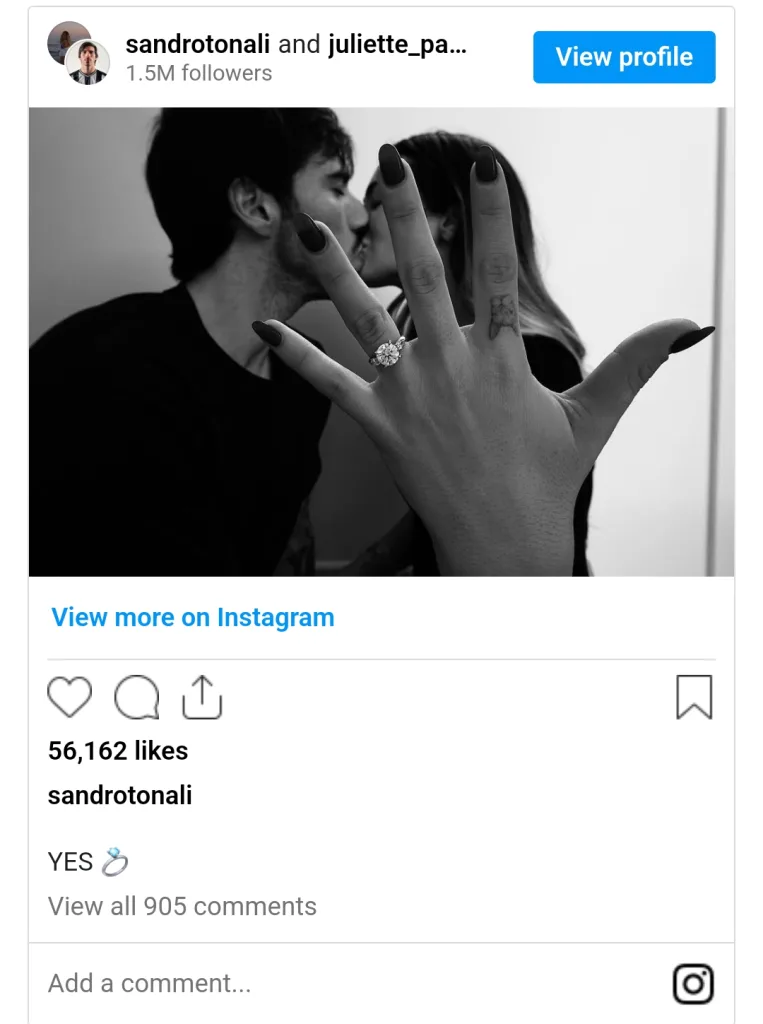Screen dimensions: 763x1024
Task: View all 905 comments
Action: click(x=182, y=906)
